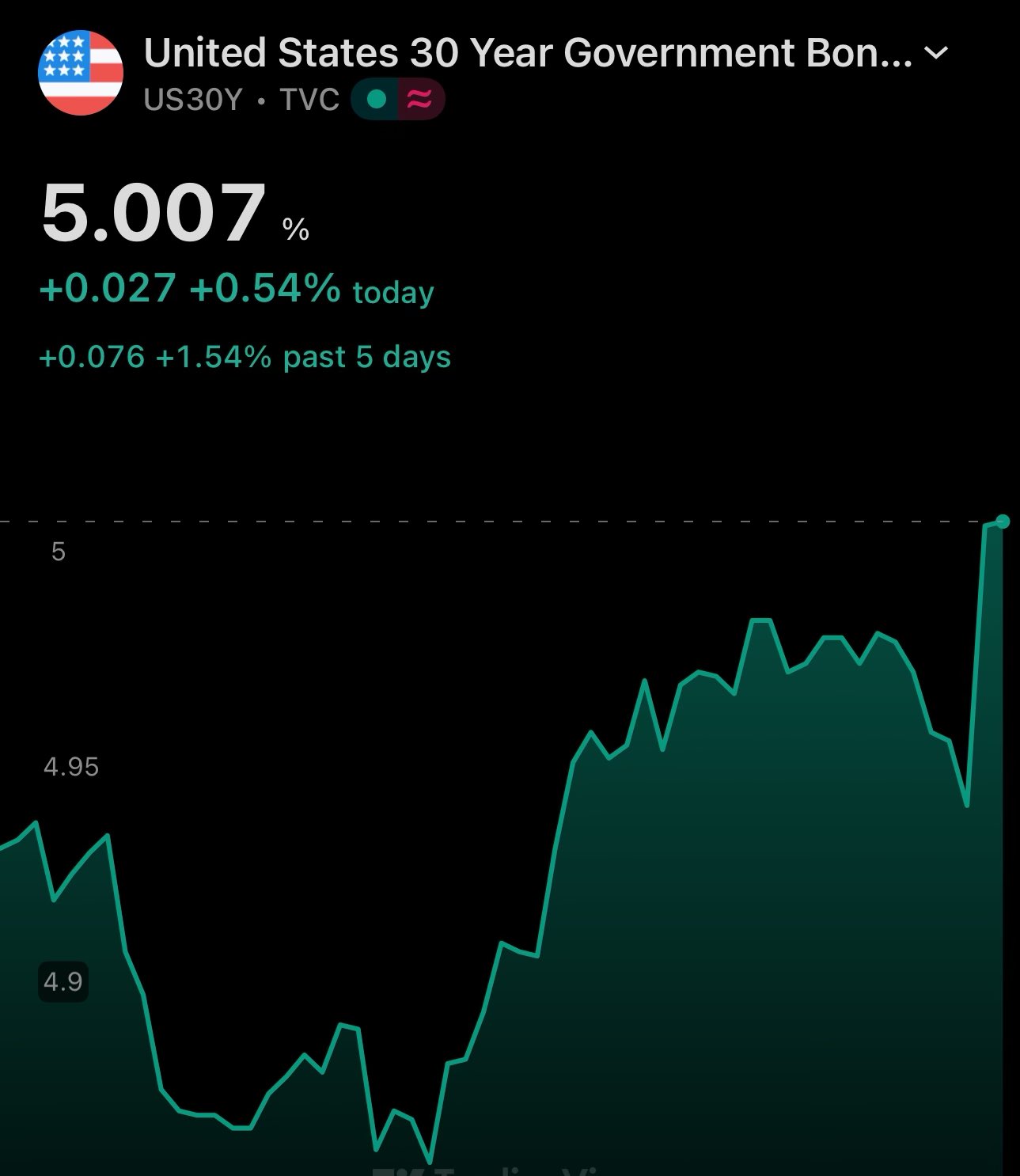The width and height of the screenshot is (1020, 1176).
Task: Expand the United States 30 Year Government Bond dropdown
Action: [936, 53]
